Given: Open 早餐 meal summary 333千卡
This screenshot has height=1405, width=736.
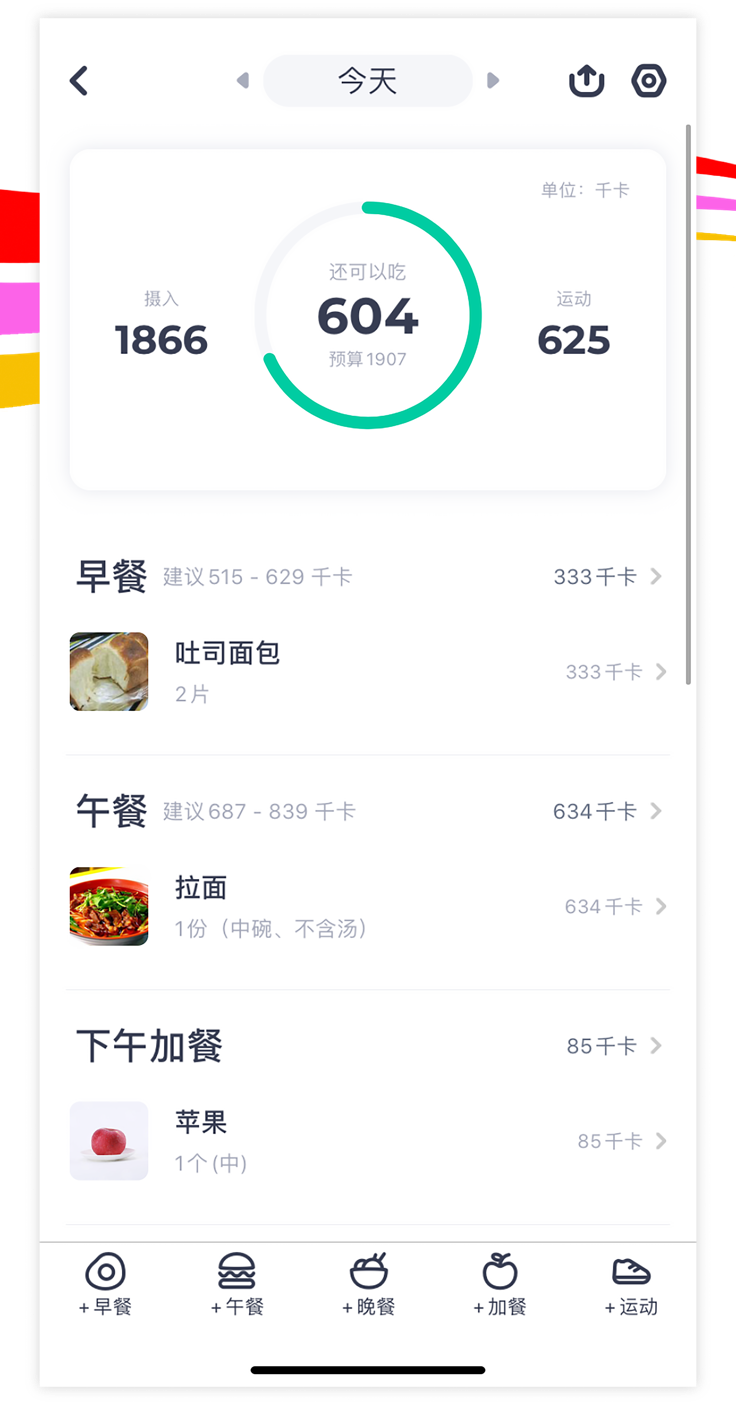Looking at the screenshot, I should (606, 577).
